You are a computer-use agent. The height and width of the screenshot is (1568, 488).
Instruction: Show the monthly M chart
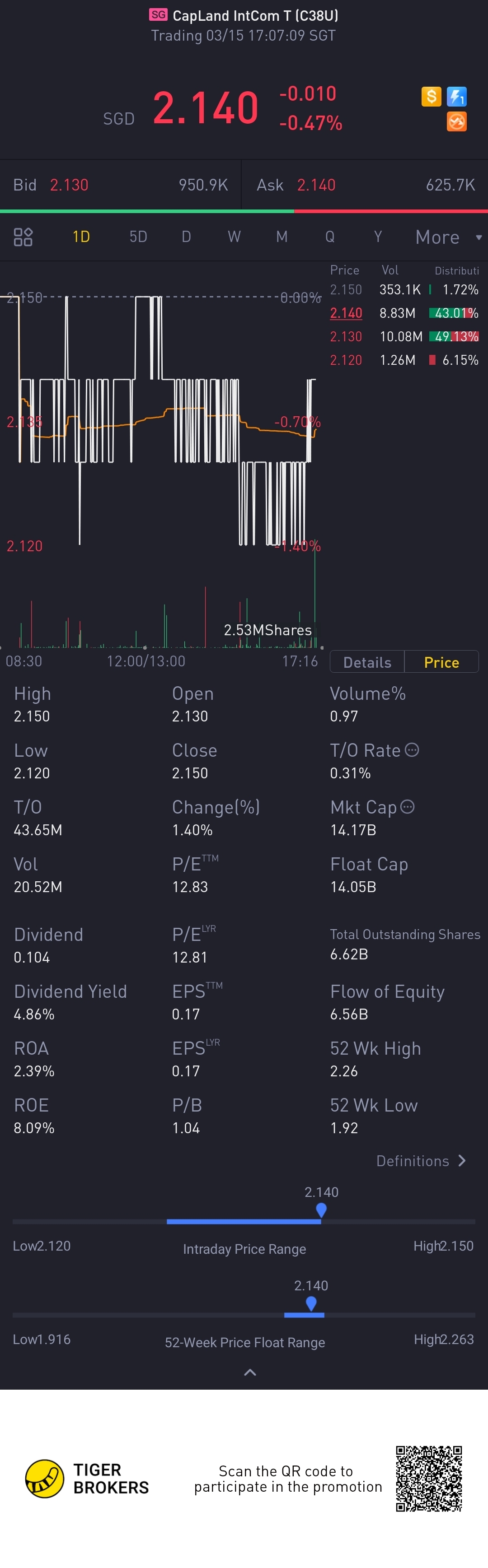click(282, 237)
